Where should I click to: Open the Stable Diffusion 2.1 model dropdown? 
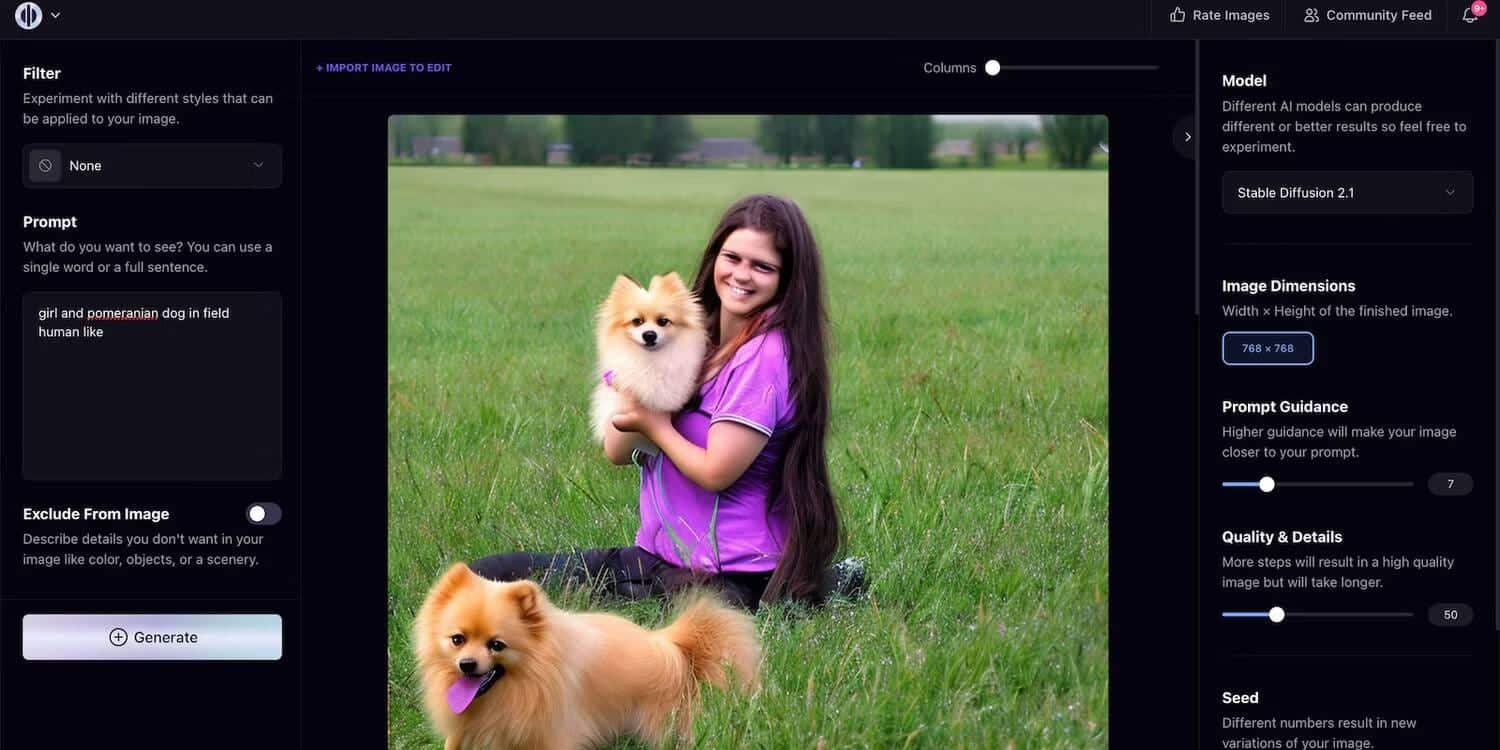coord(1346,193)
